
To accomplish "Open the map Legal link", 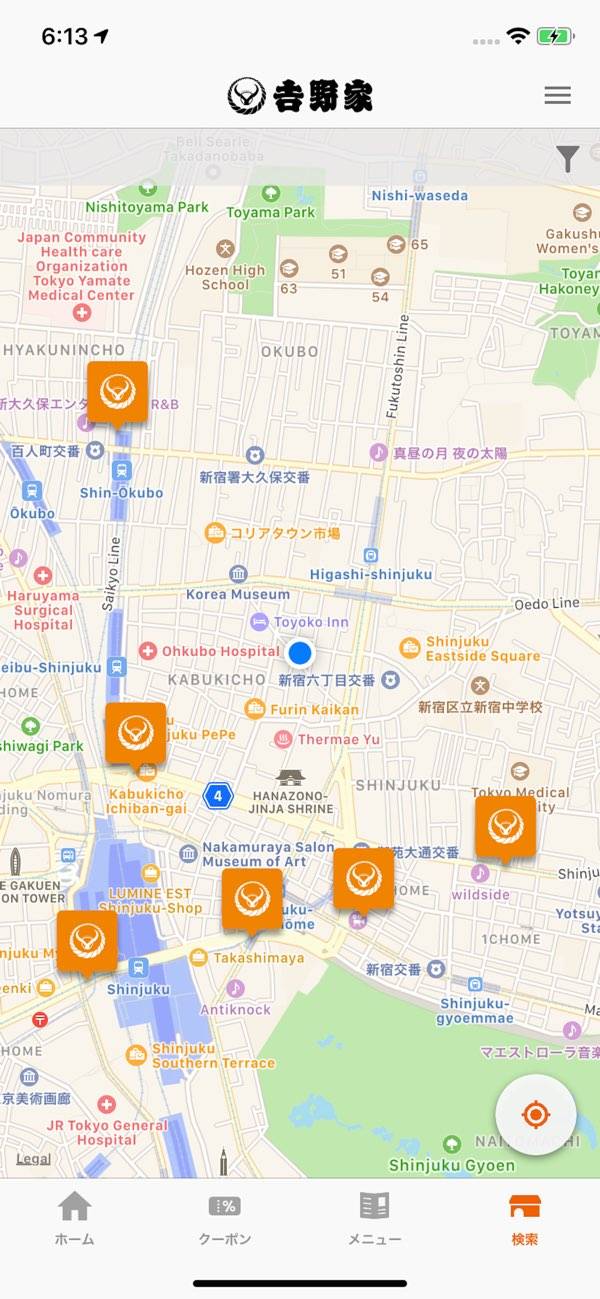I will click(33, 1159).
